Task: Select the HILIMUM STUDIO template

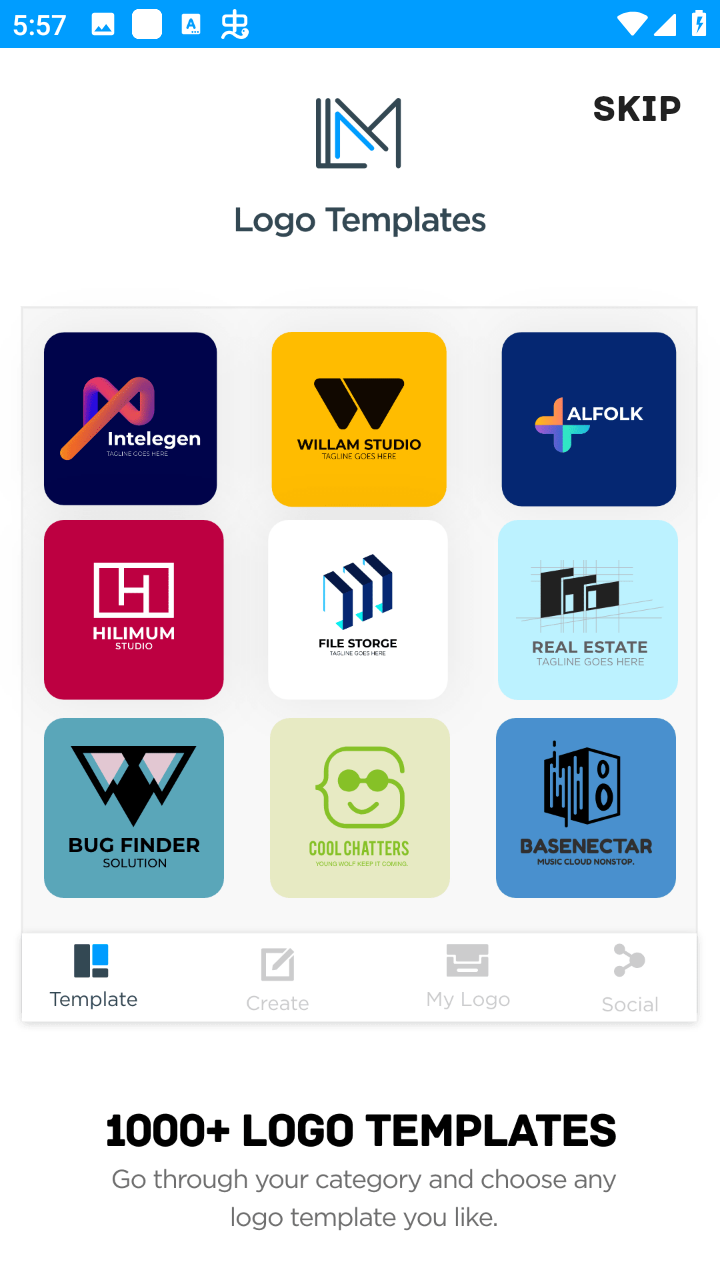Action: 133,609
